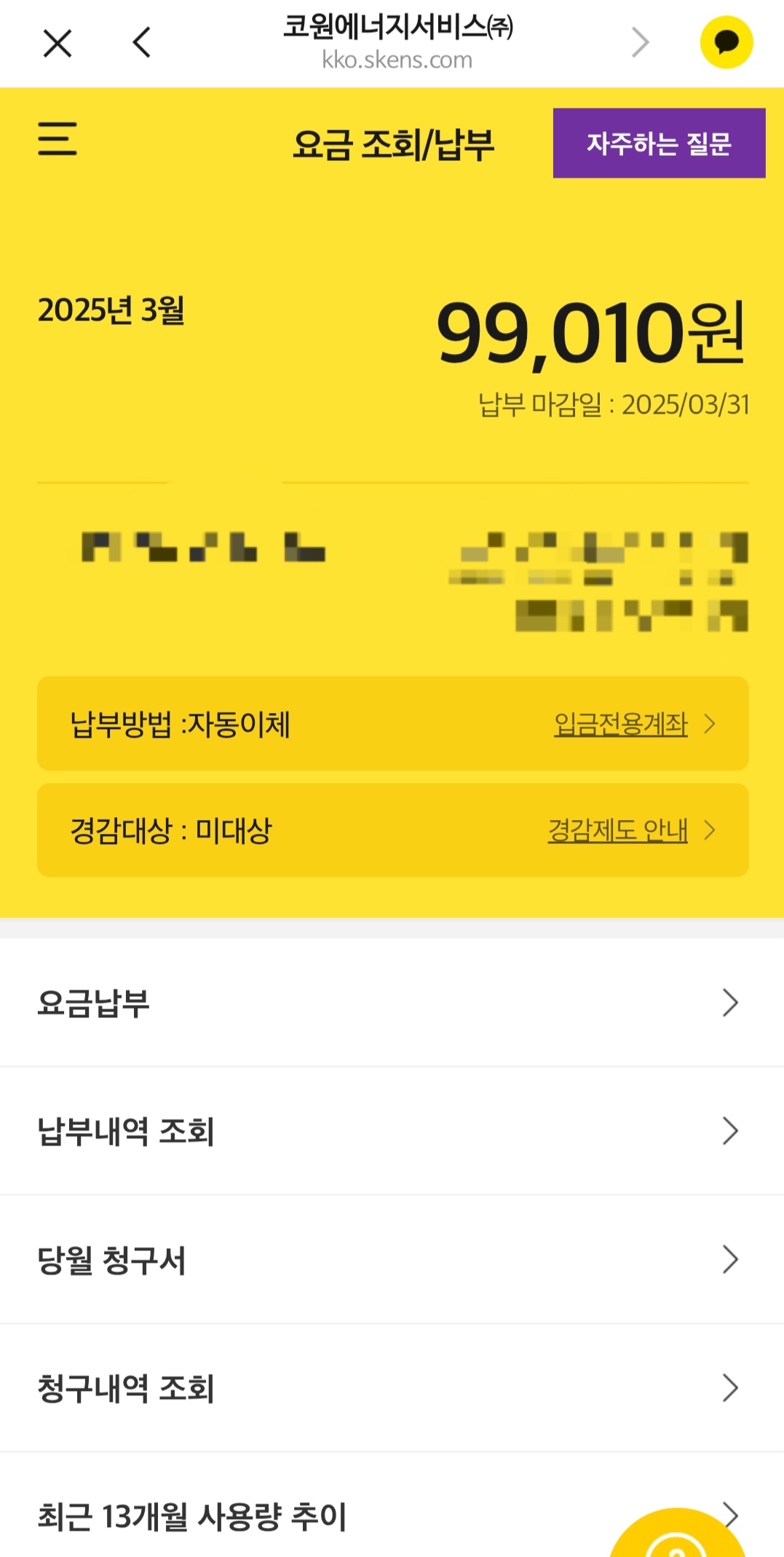Tap the yellow floating button

pyautogui.click(x=676, y=1537)
